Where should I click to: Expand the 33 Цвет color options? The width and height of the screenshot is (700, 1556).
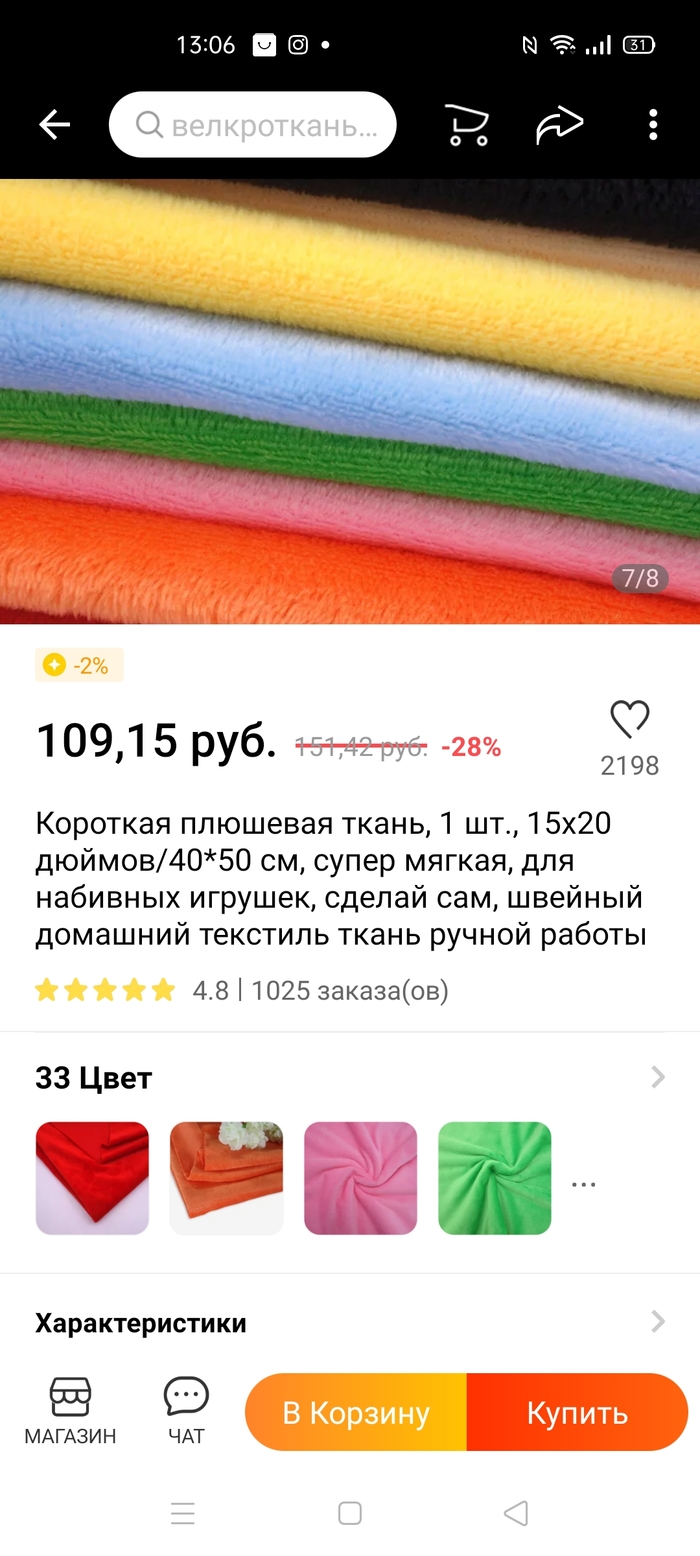[657, 1077]
